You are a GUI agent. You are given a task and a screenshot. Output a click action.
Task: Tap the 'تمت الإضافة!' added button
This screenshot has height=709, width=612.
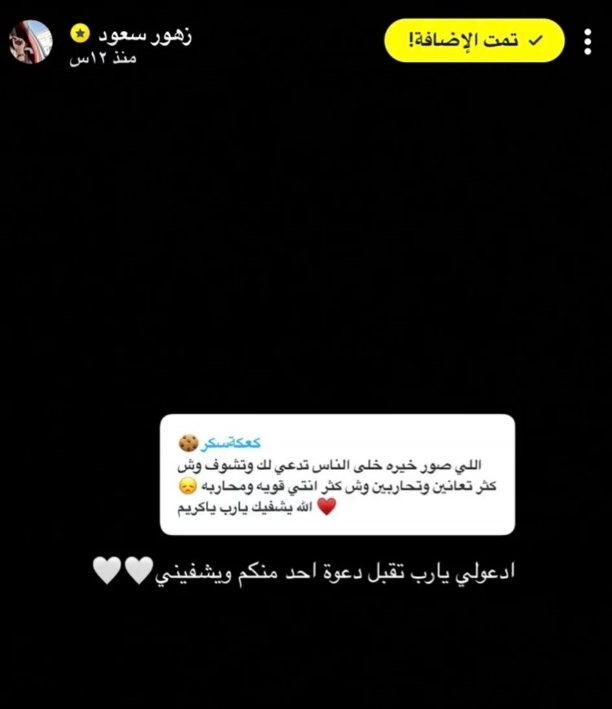pyautogui.click(x=474, y=40)
